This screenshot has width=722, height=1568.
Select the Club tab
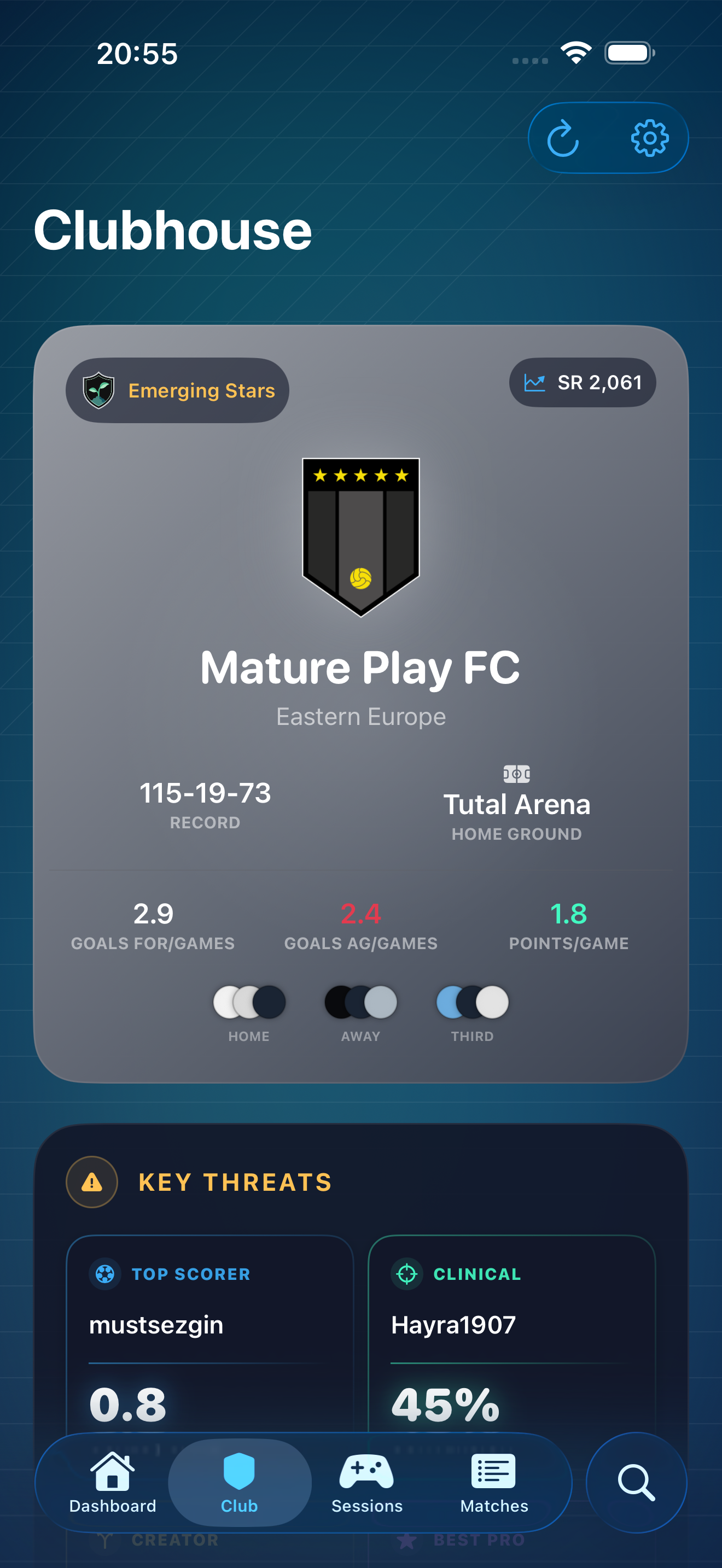coord(239,1483)
